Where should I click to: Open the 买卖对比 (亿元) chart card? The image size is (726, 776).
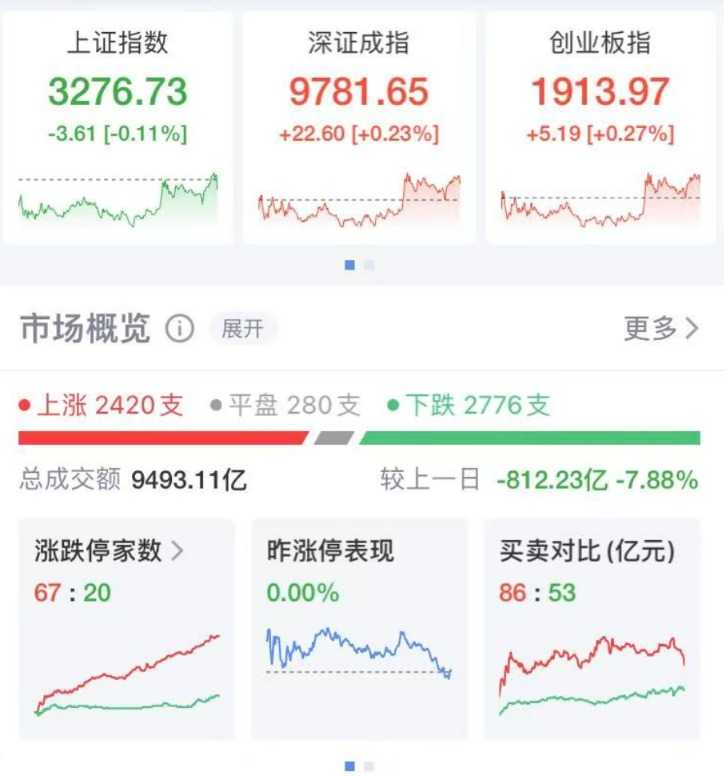[x=592, y=628]
